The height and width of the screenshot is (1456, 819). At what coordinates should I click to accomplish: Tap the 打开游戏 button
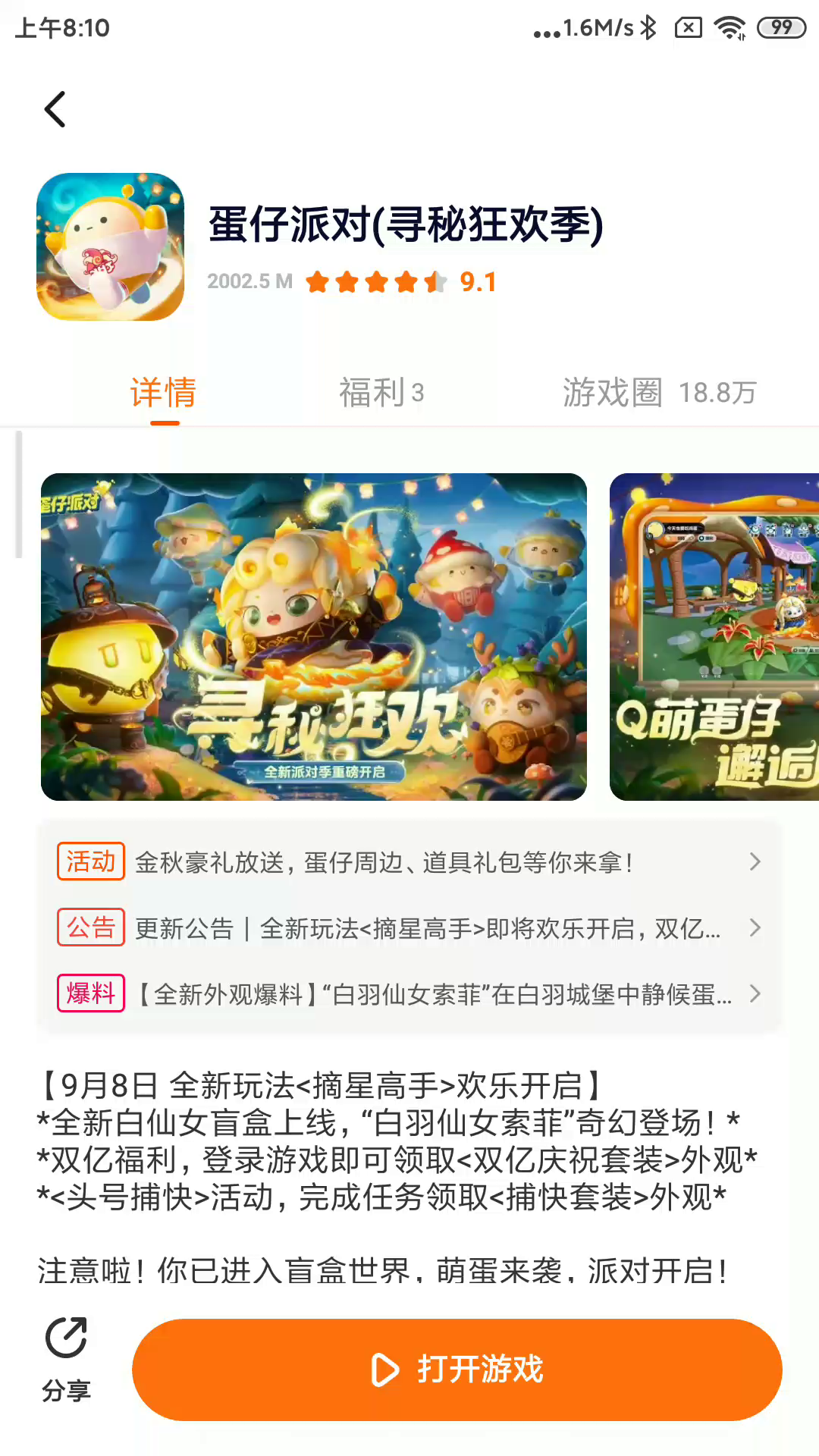457,1370
